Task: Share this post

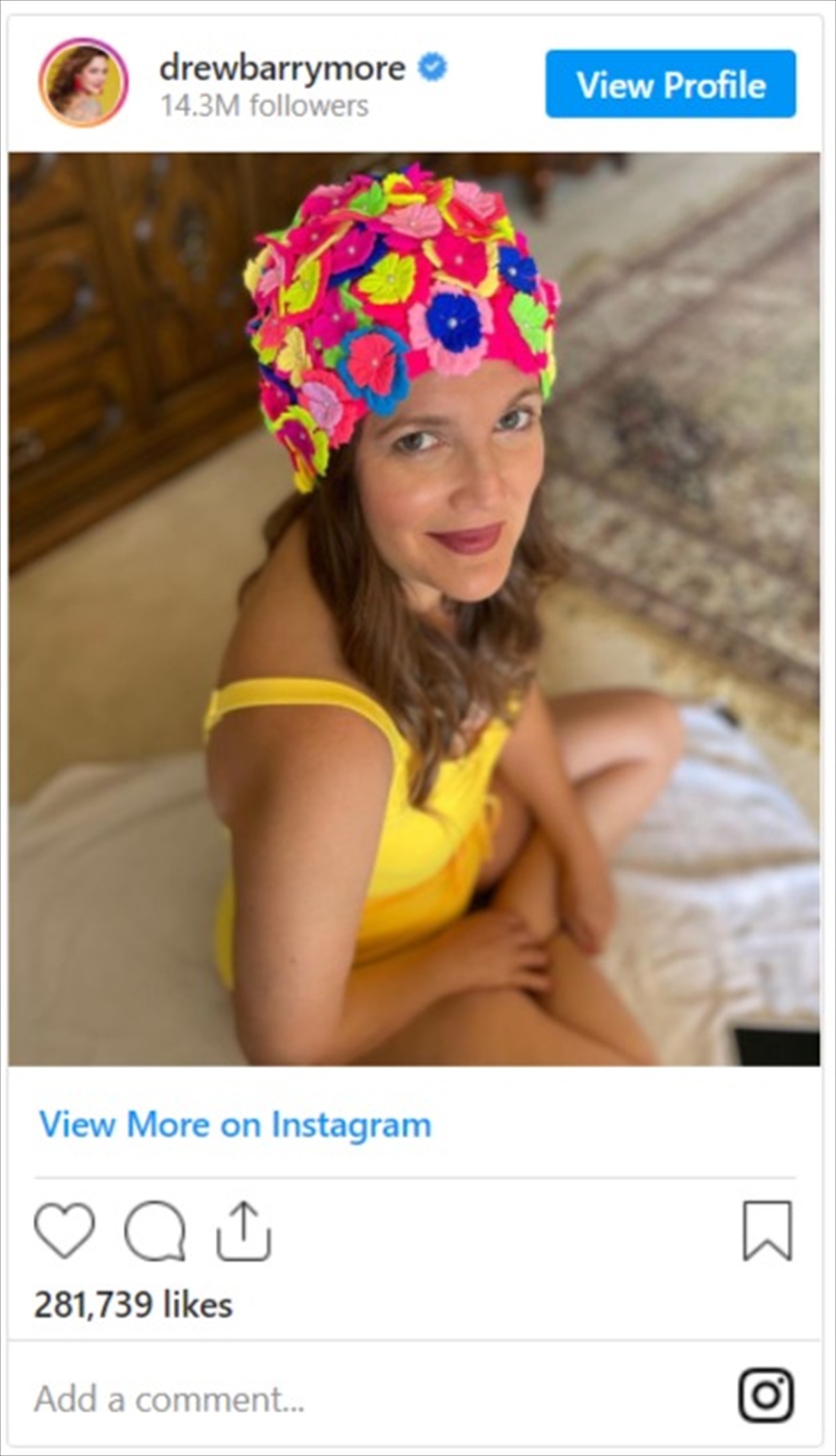Action: (x=243, y=1230)
